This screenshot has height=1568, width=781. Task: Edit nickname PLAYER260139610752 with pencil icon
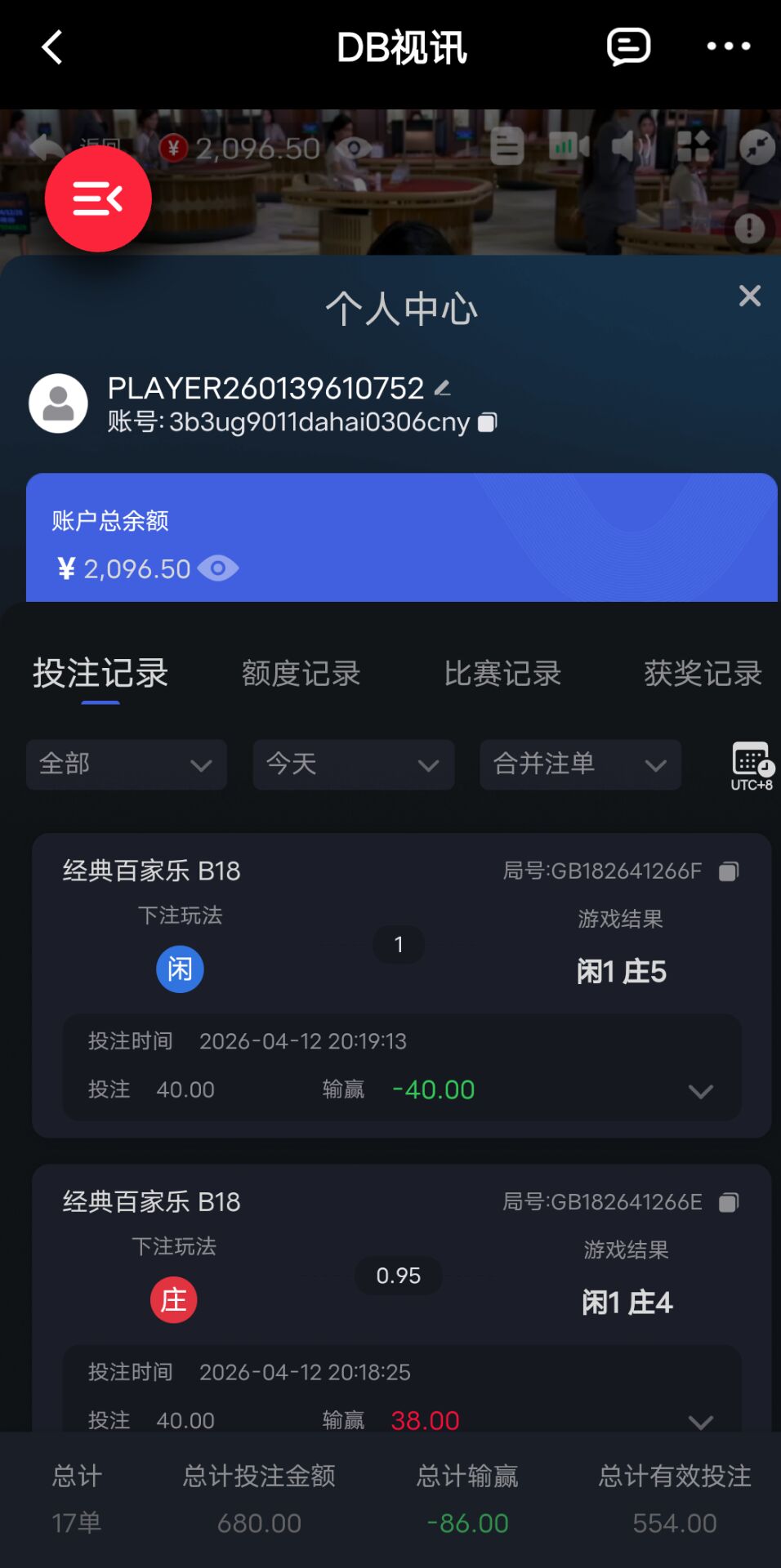point(442,388)
